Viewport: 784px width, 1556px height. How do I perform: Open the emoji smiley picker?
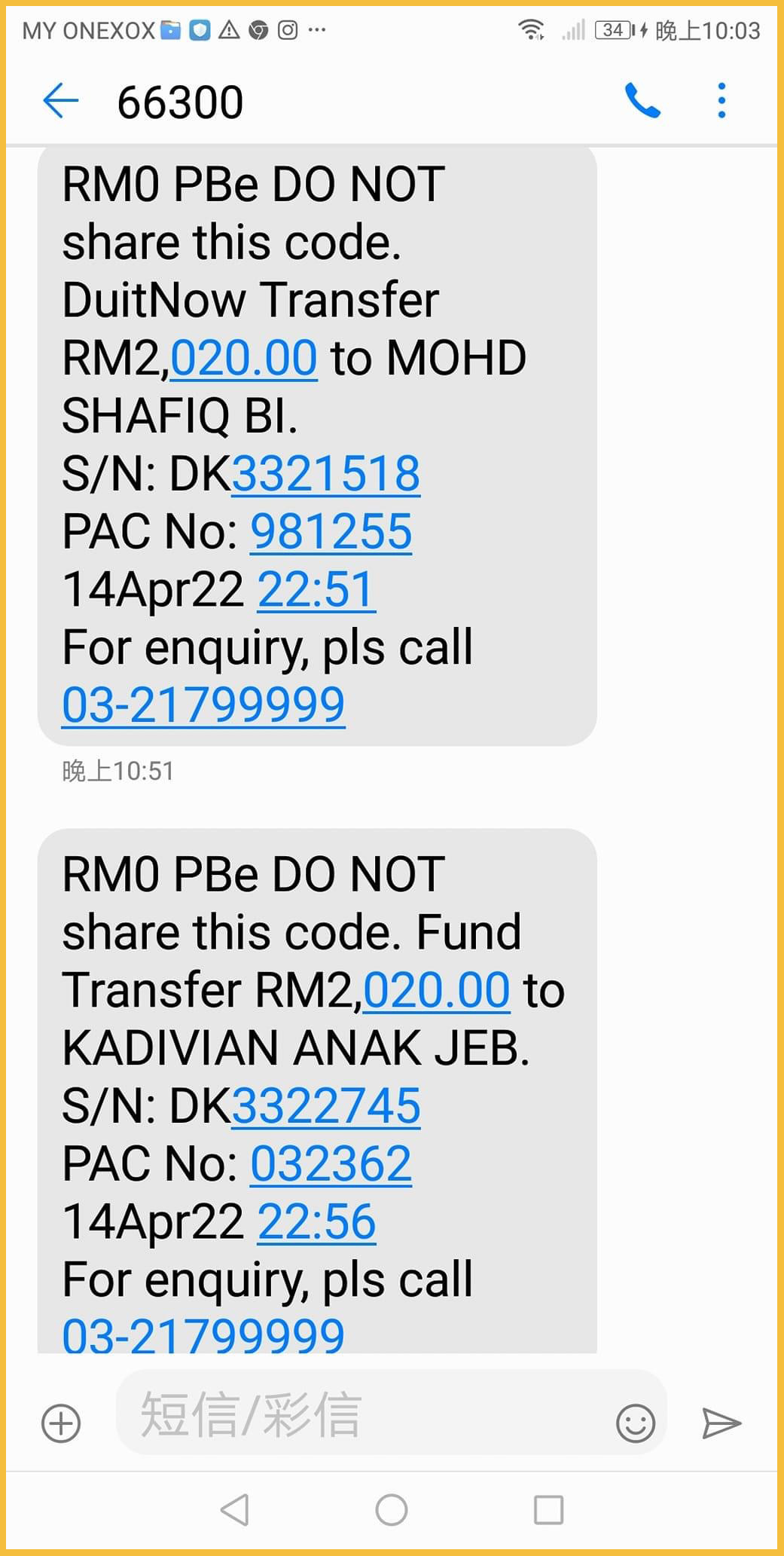[635, 1423]
